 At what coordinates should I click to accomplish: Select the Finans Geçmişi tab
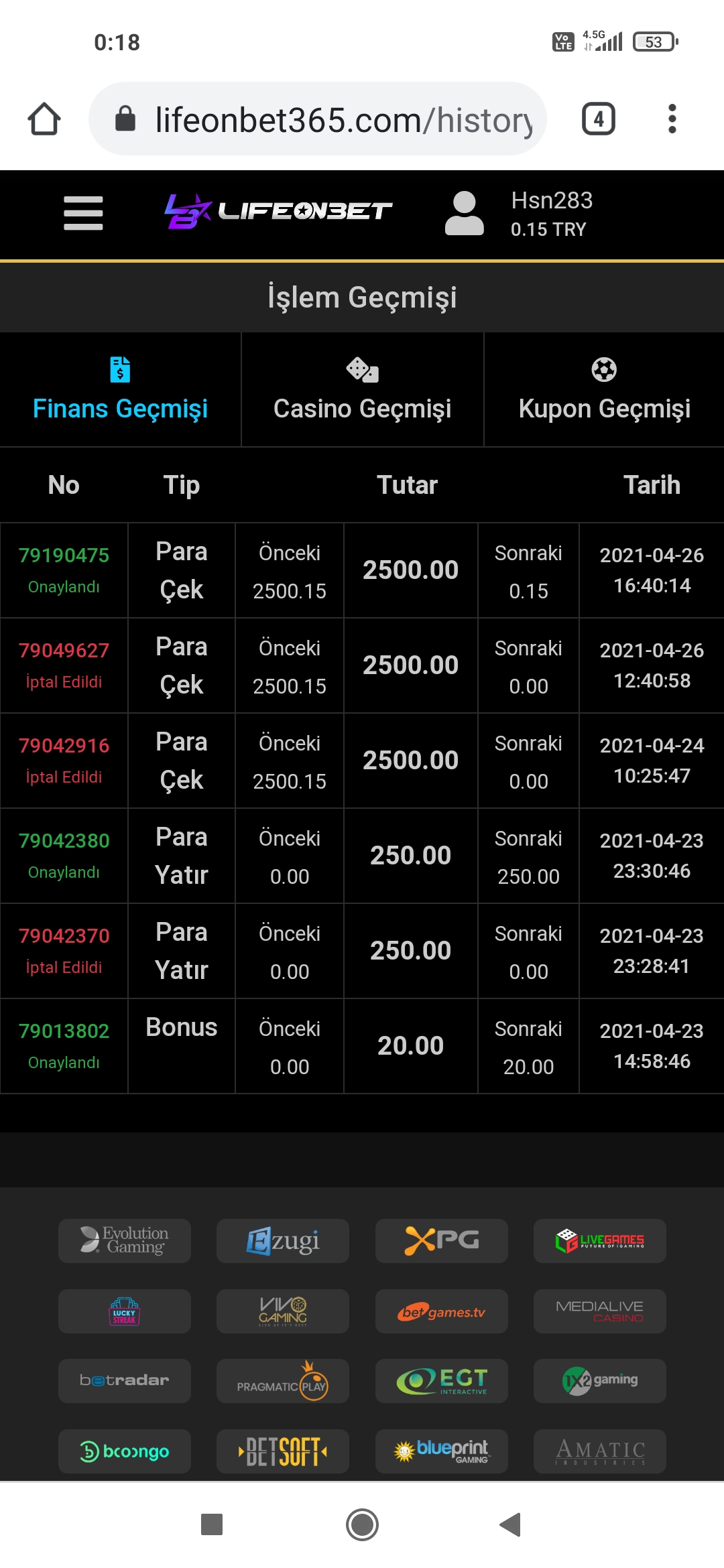tap(121, 389)
